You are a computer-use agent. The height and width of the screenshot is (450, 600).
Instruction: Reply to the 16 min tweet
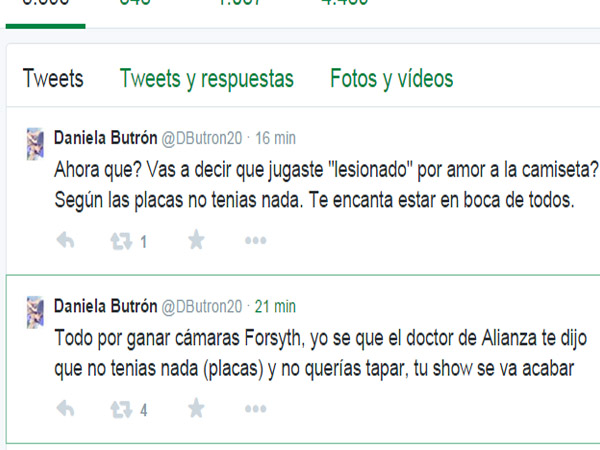pyautogui.click(x=65, y=241)
